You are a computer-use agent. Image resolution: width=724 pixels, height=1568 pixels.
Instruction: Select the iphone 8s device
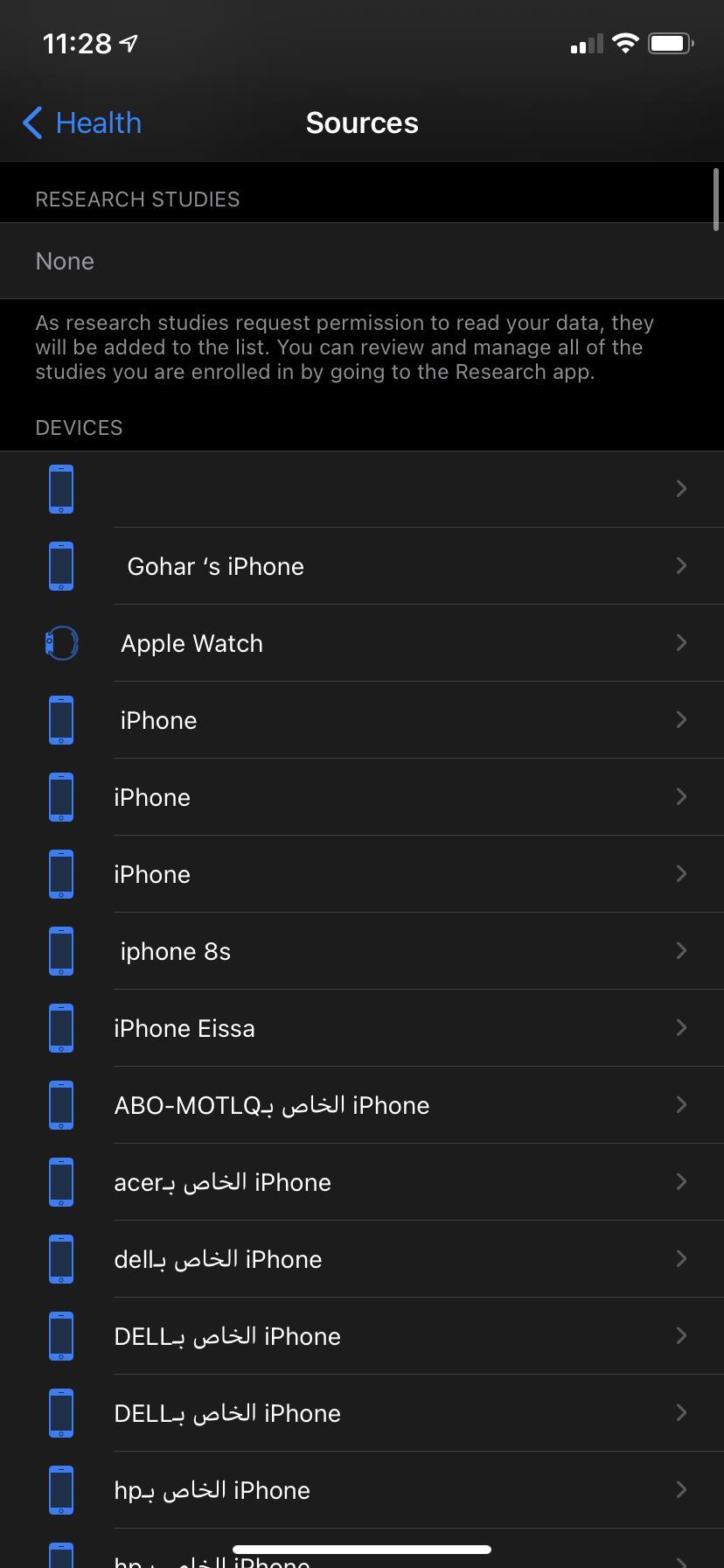(362, 951)
